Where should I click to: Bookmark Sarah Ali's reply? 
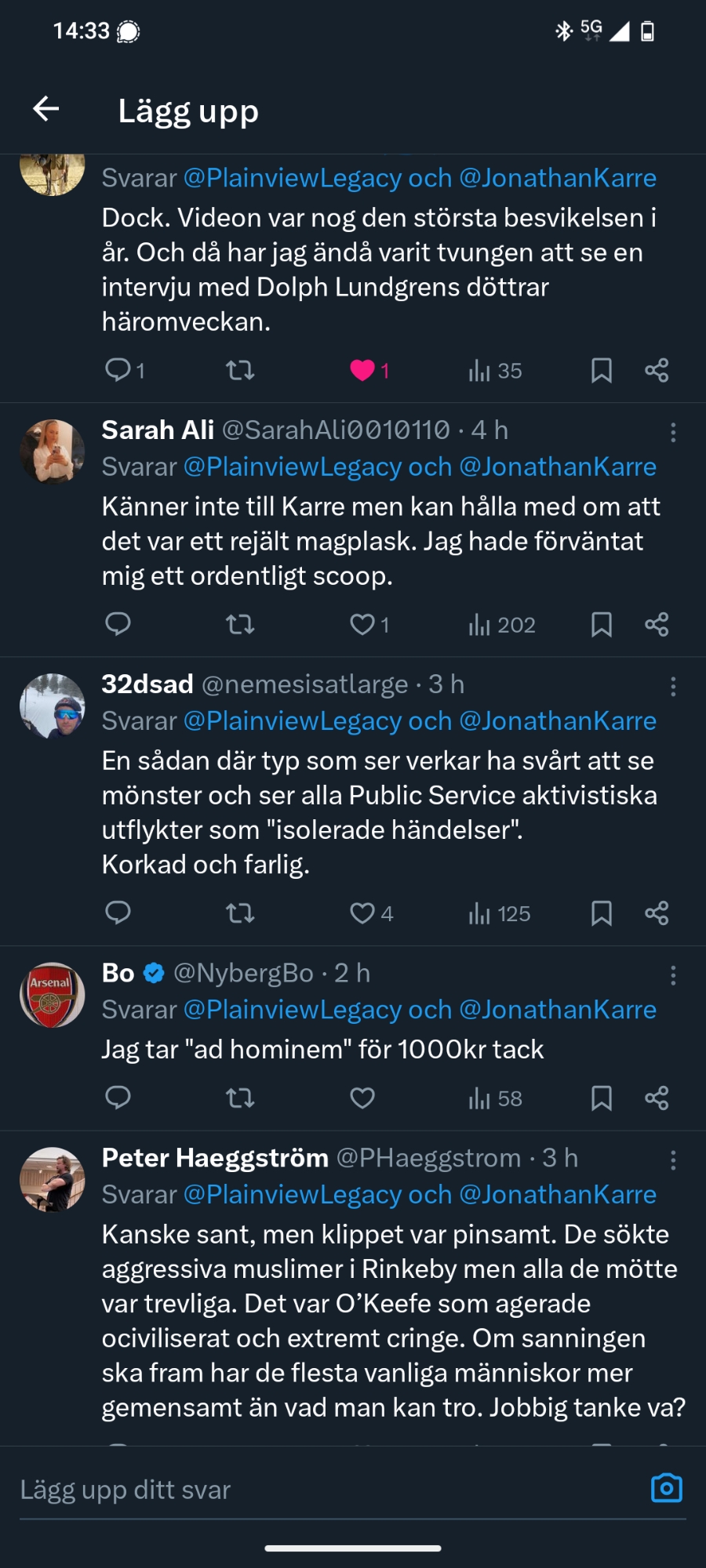point(601,625)
